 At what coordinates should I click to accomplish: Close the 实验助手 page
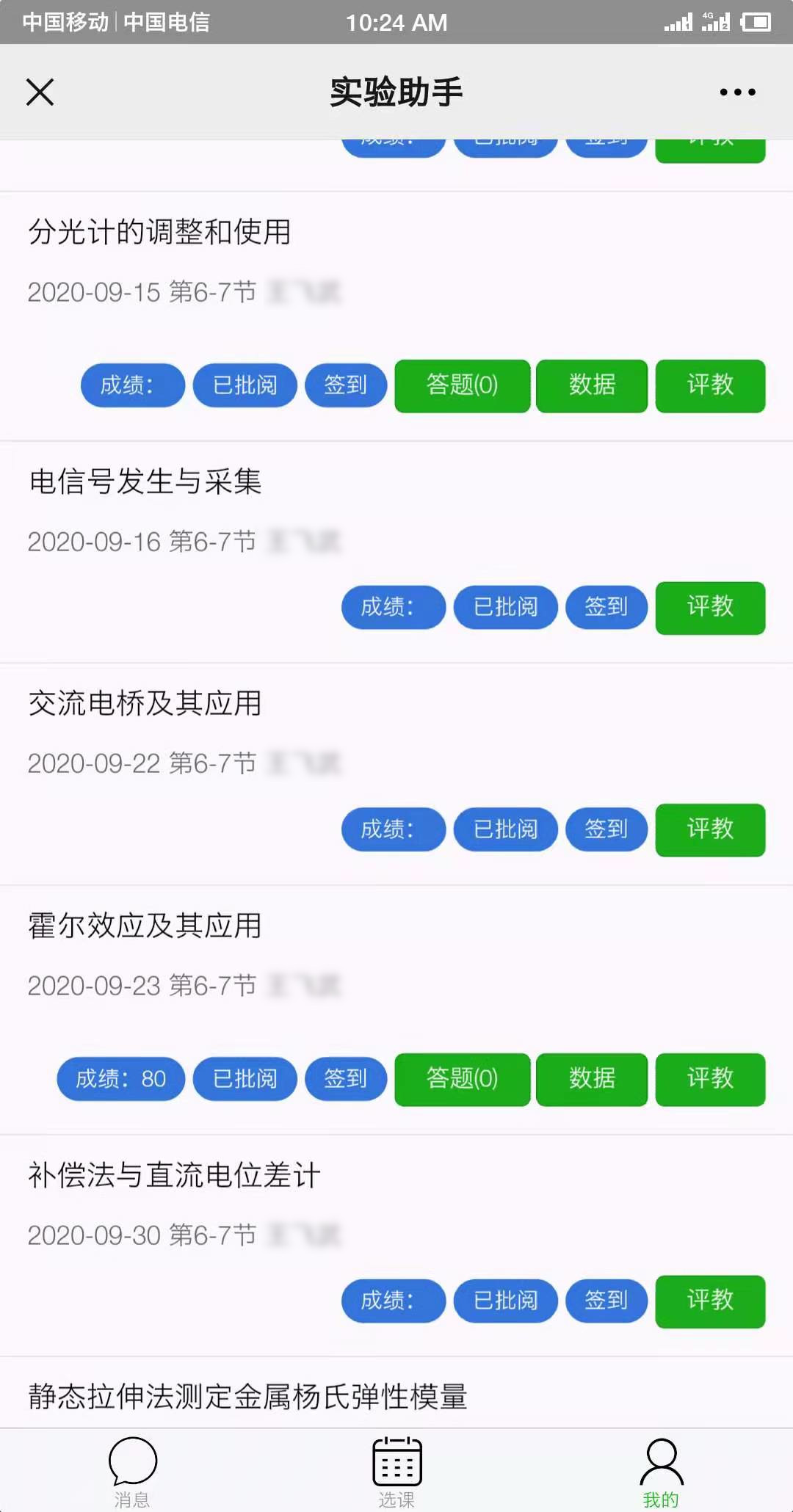pyautogui.click(x=40, y=92)
